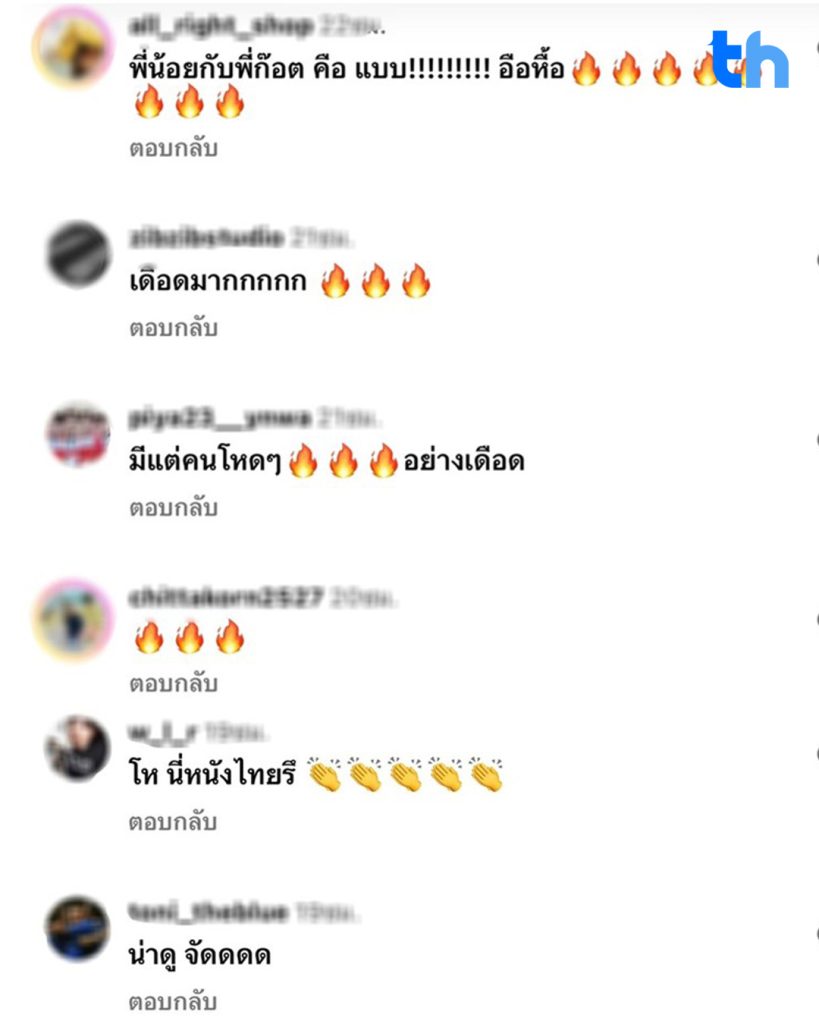Reply to the comment 'โห นี่หนังไทยรึ'
Image resolution: width=819 pixels, height=1024 pixels.
tap(173, 823)
